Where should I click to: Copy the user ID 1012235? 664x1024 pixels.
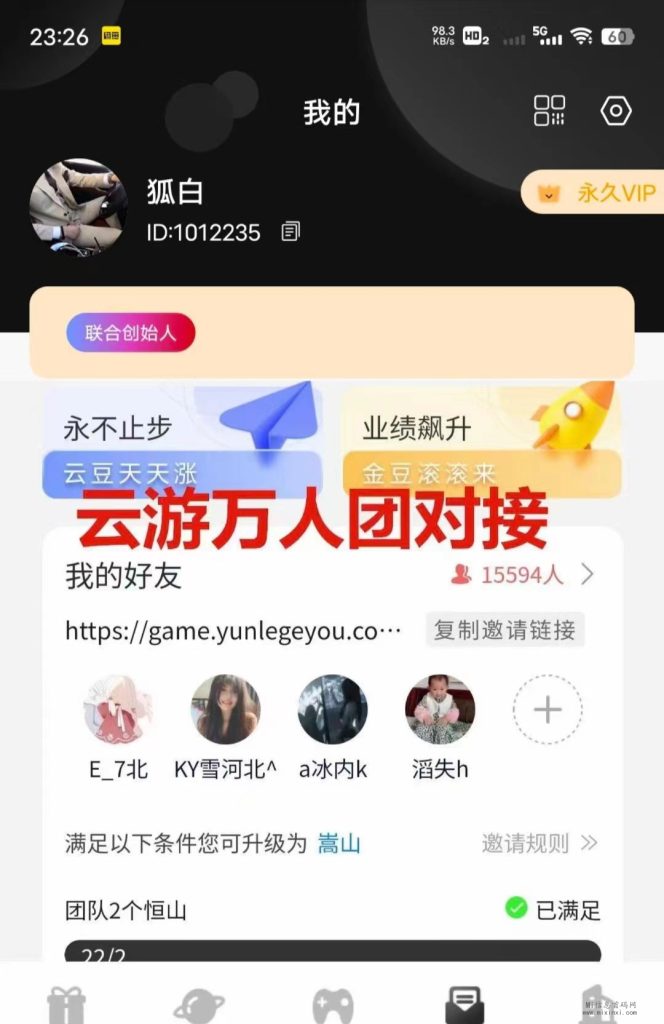(x=291, y=232)
